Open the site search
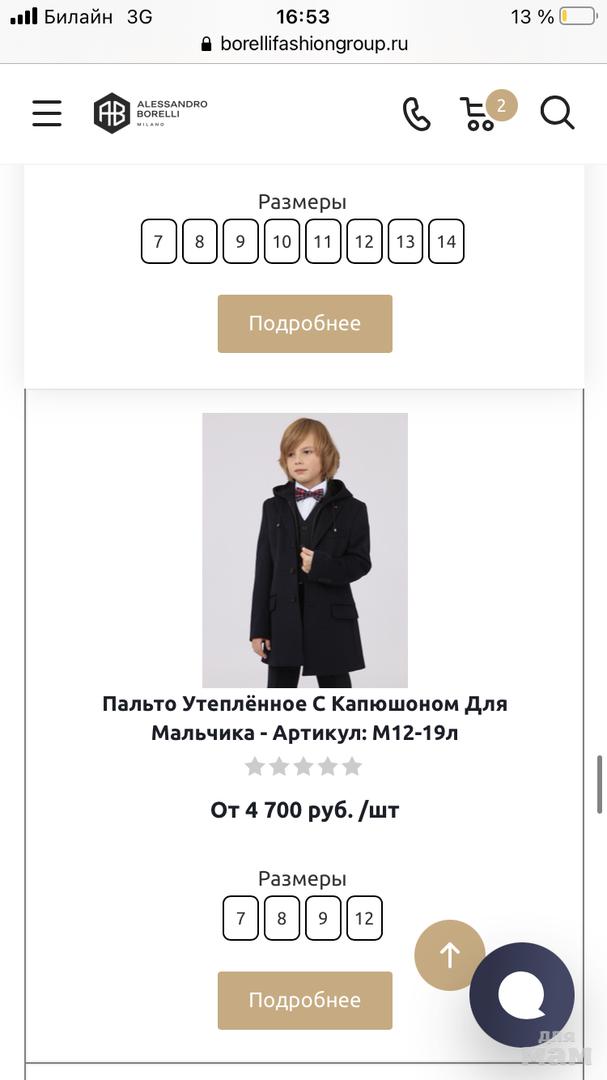The image size is (607, 1080). click(x=557, y=113)
